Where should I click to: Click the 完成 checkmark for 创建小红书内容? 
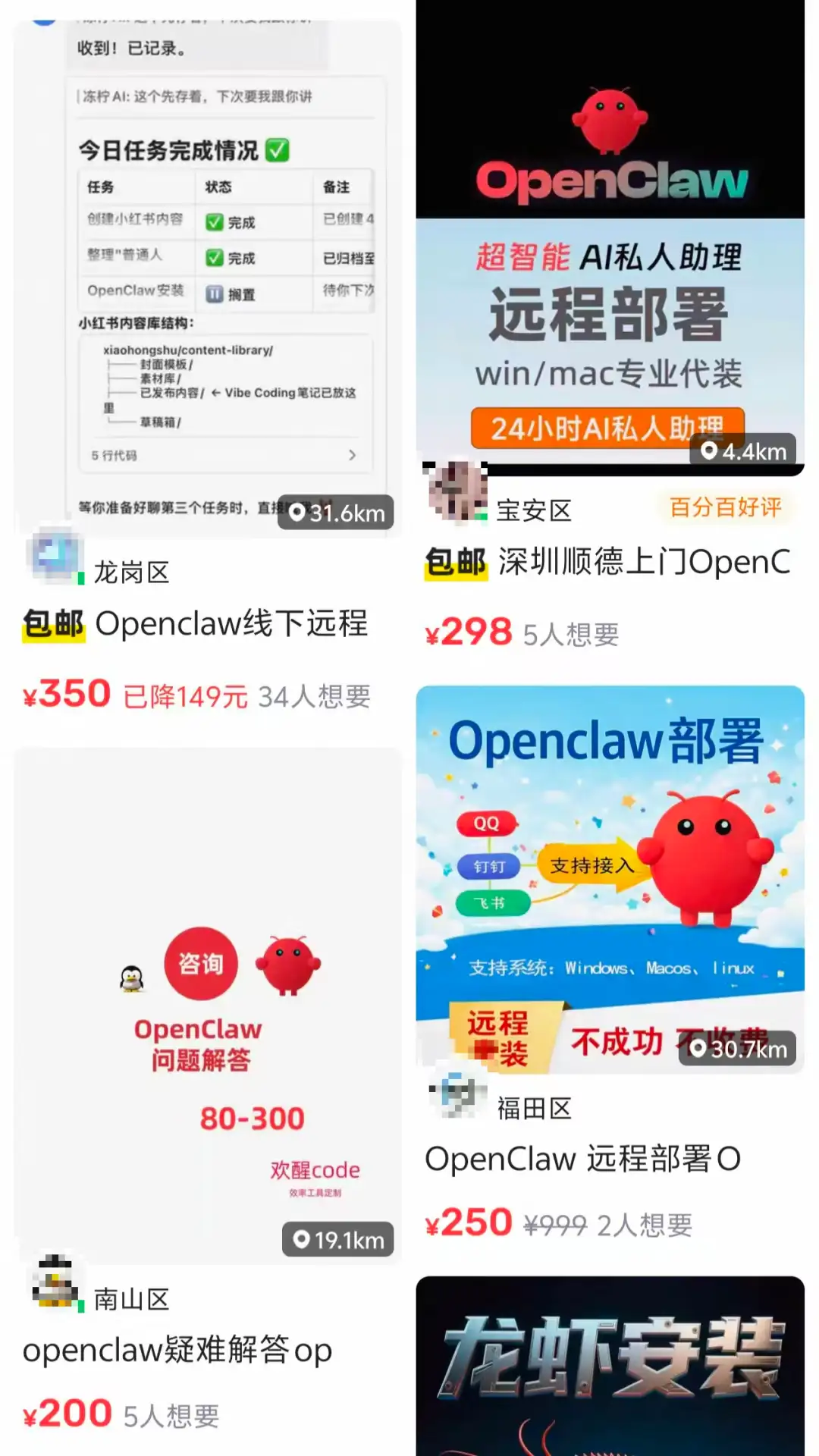click(x=215, y=222)
